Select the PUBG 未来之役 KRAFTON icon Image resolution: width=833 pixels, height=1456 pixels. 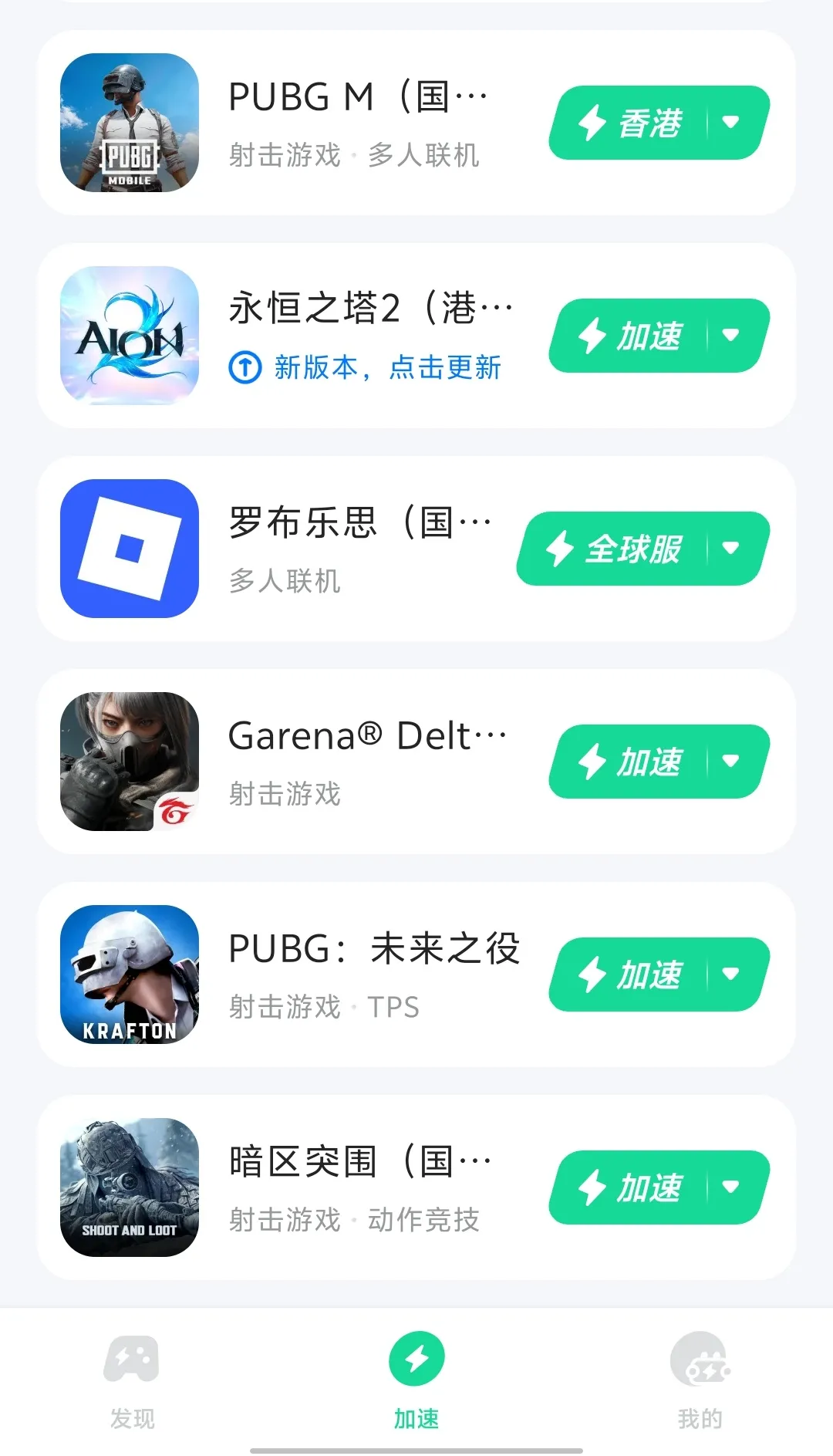129,975
